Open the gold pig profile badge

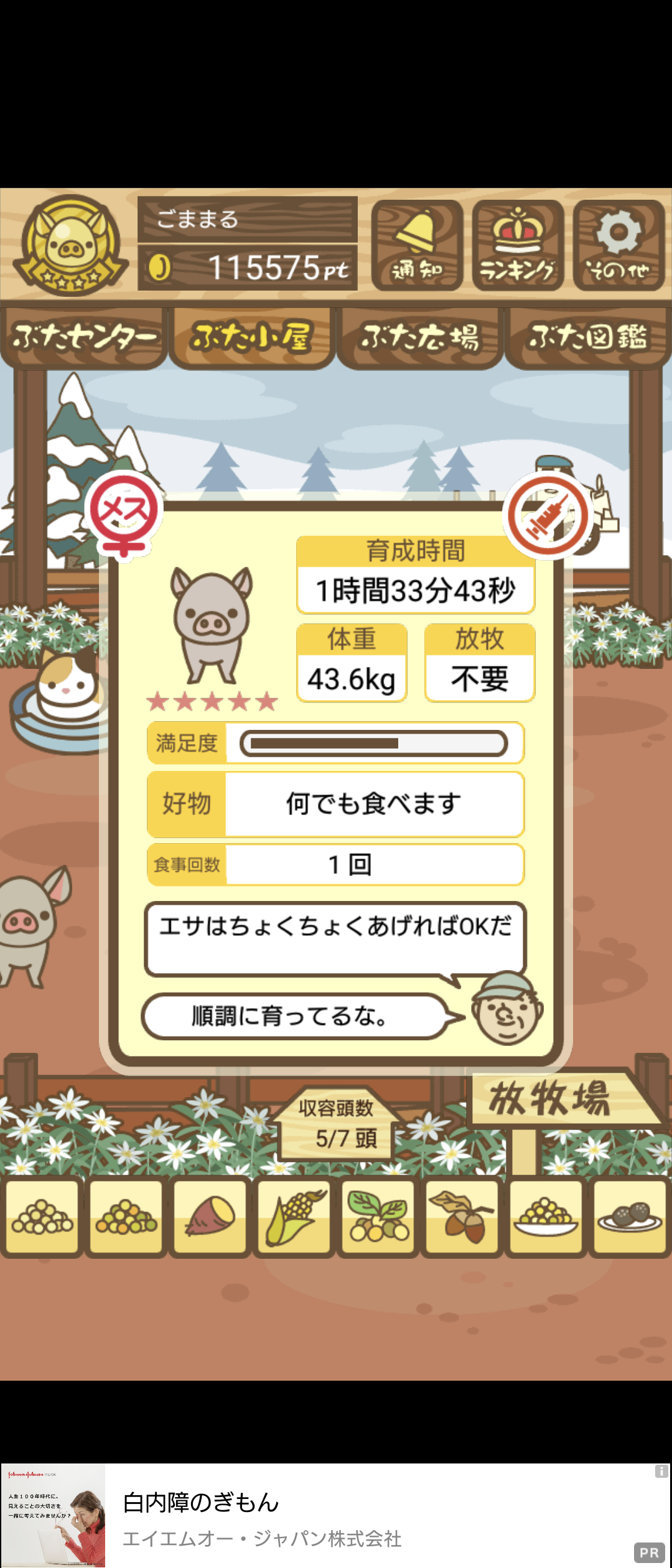[x=70, y=245]
